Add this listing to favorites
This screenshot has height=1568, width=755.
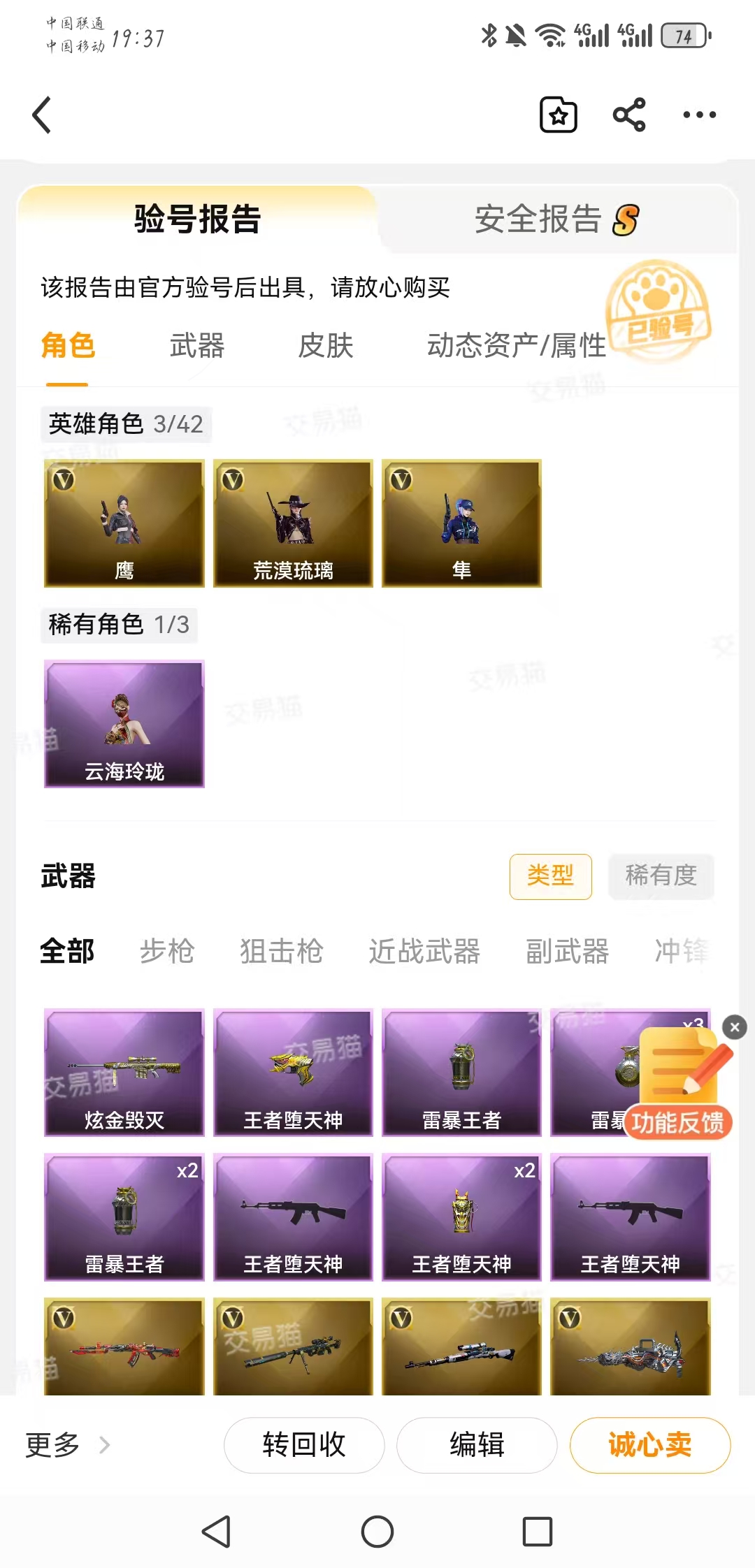click(559, 115)
